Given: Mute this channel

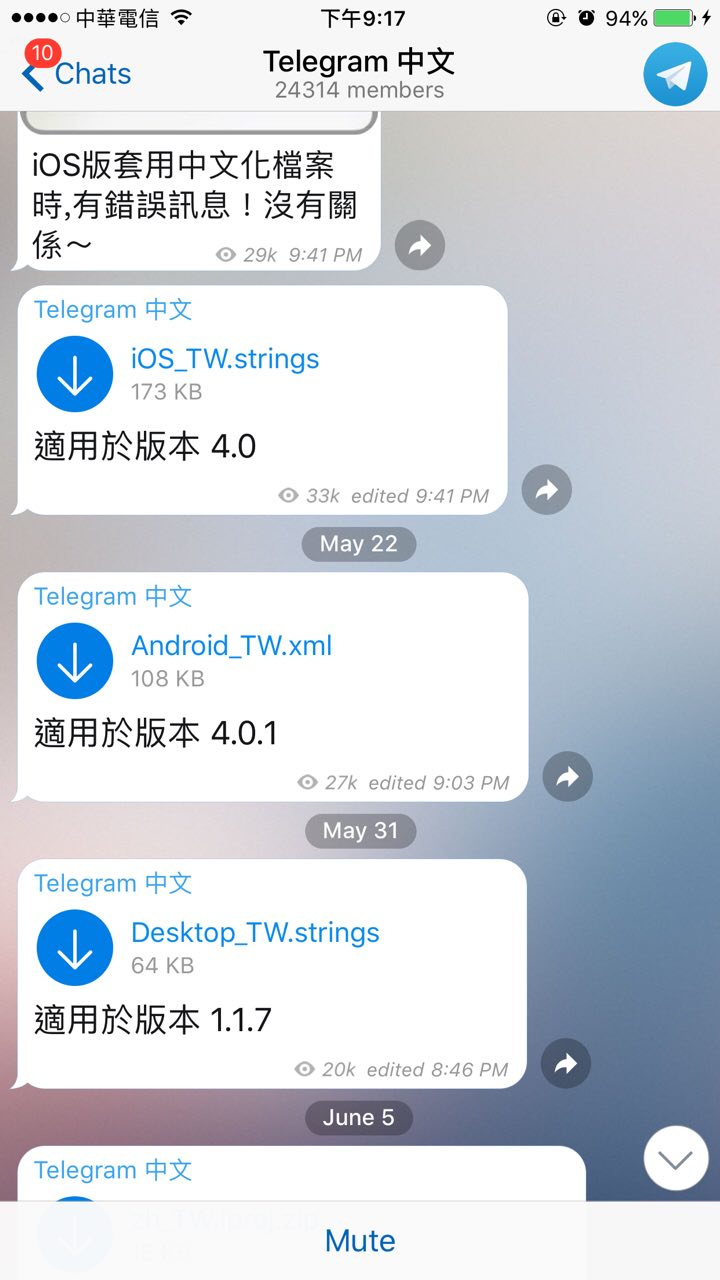Looking at the screenshot, I should 360,1241.
